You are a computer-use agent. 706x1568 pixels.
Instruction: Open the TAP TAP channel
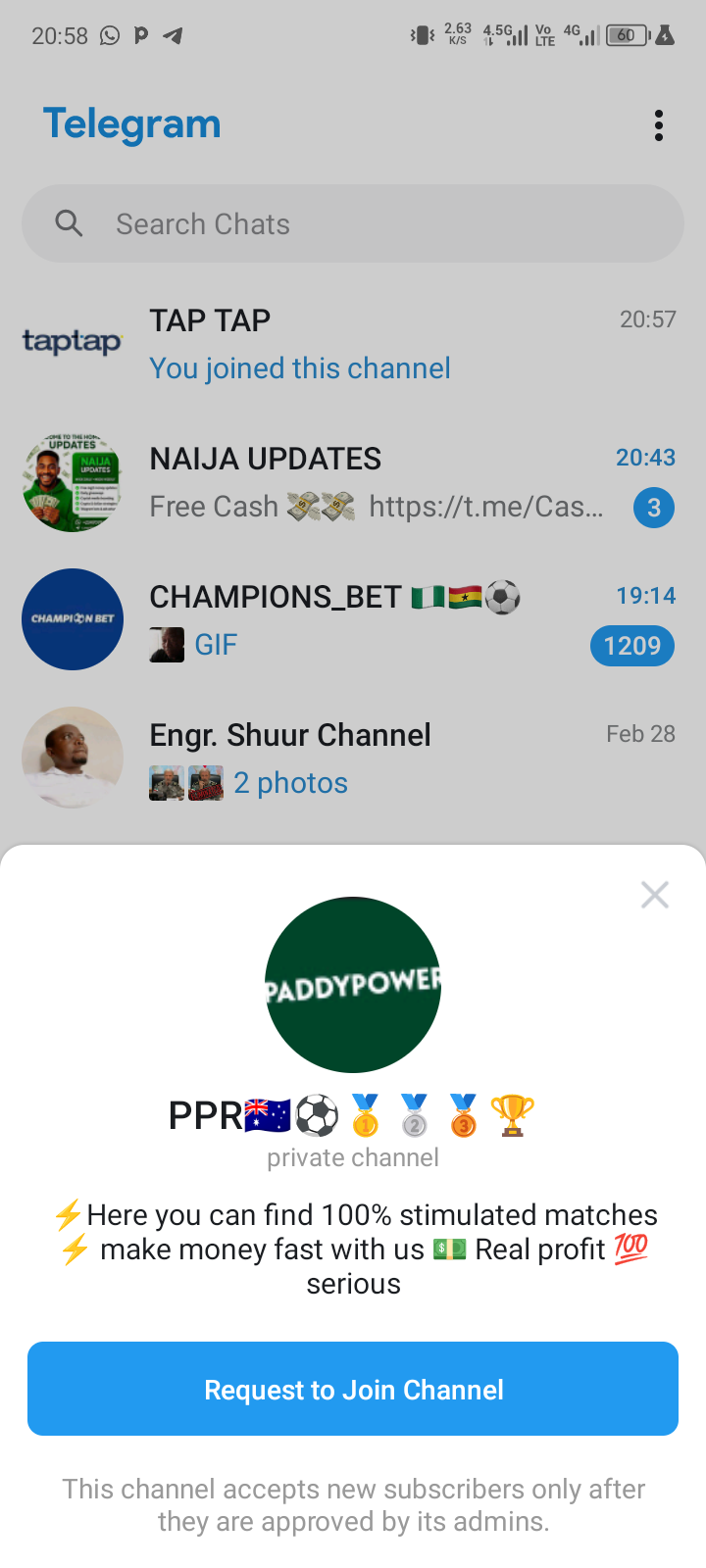click(353, 344)
